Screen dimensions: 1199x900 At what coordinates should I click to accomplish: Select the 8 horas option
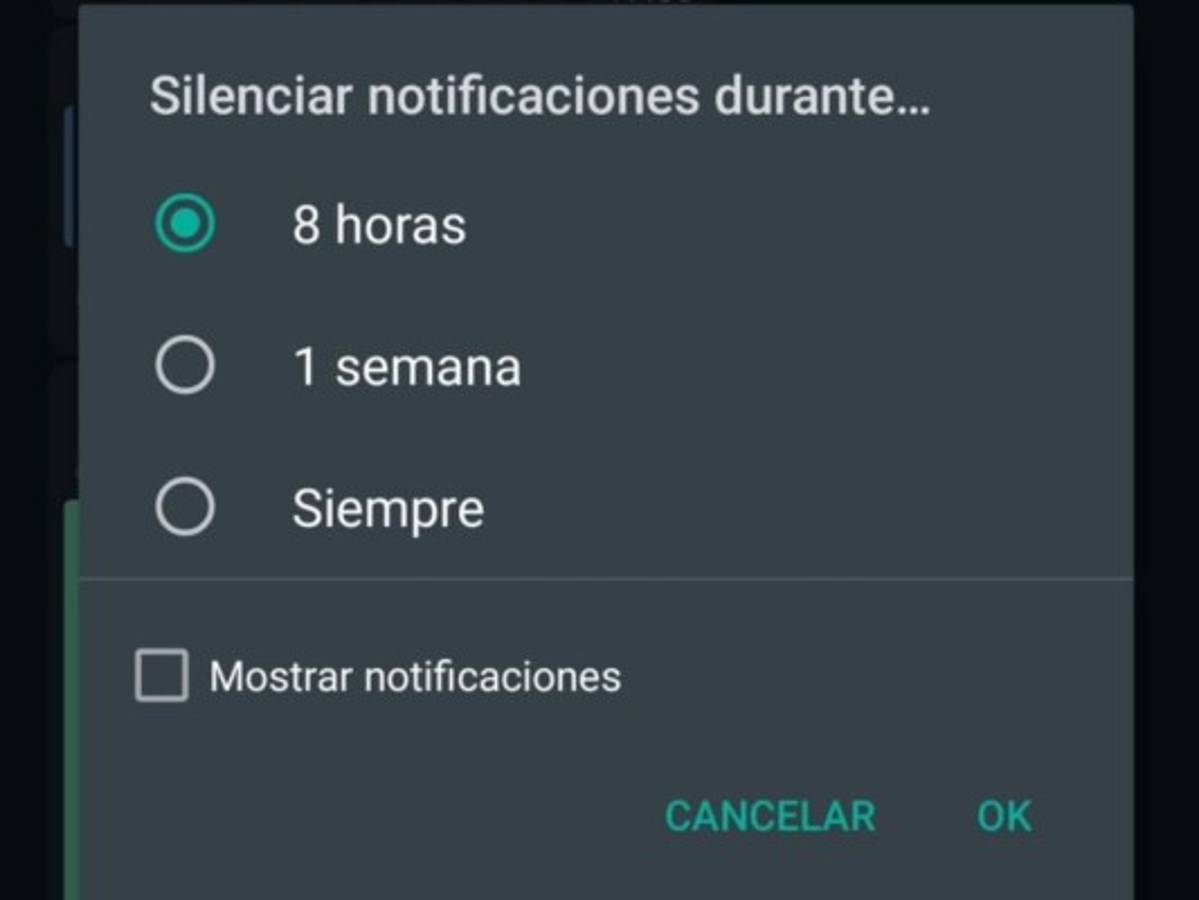pos(185,223)
